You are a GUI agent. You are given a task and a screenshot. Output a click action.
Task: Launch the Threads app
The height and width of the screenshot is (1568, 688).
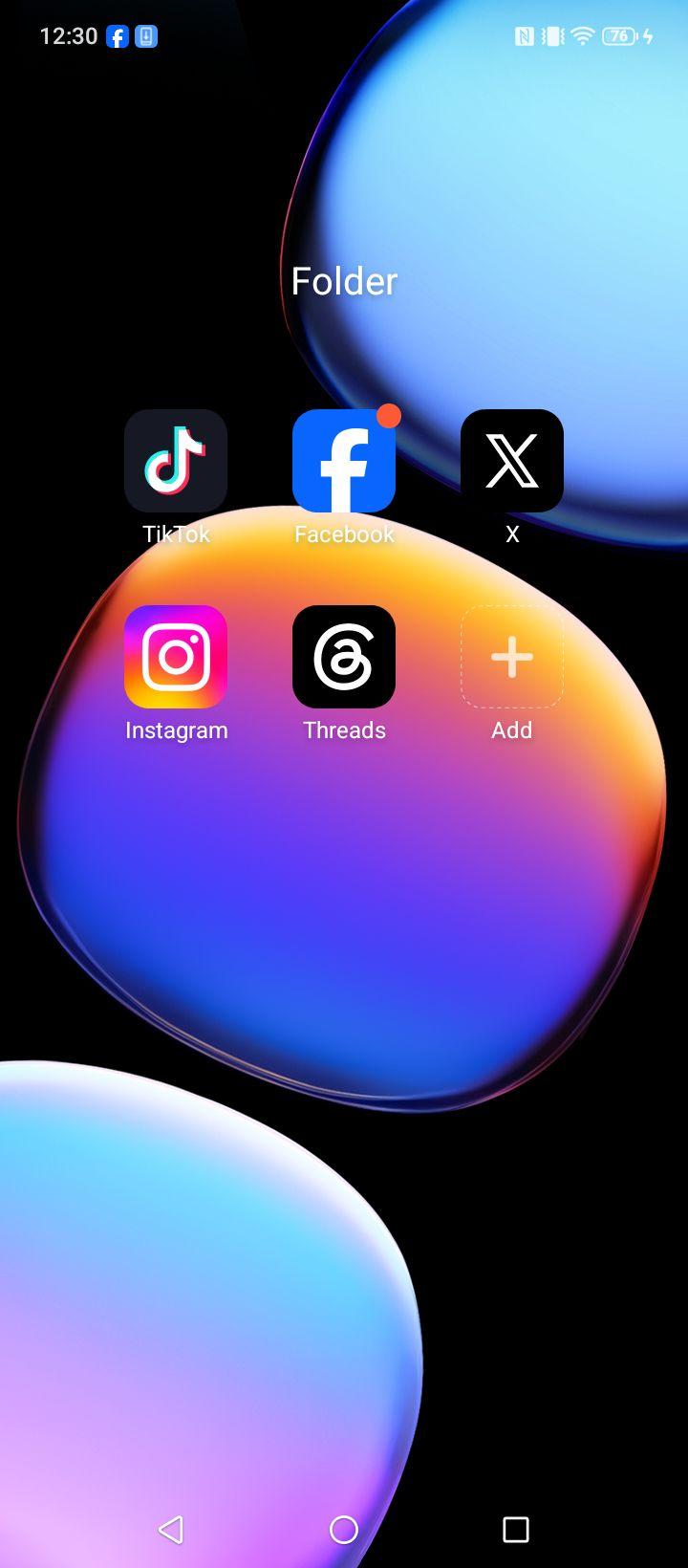click(x=344, y=657)
